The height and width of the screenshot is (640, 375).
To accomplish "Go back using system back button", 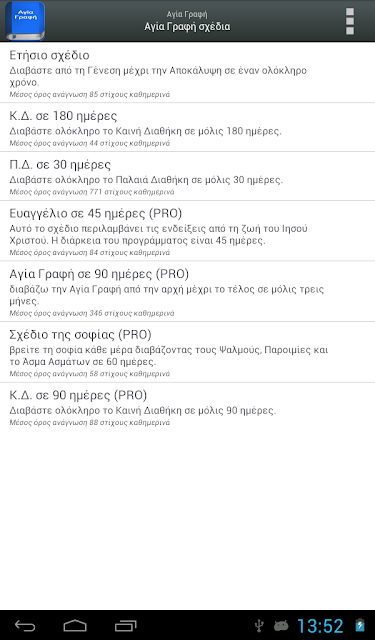I will [25, 625].
